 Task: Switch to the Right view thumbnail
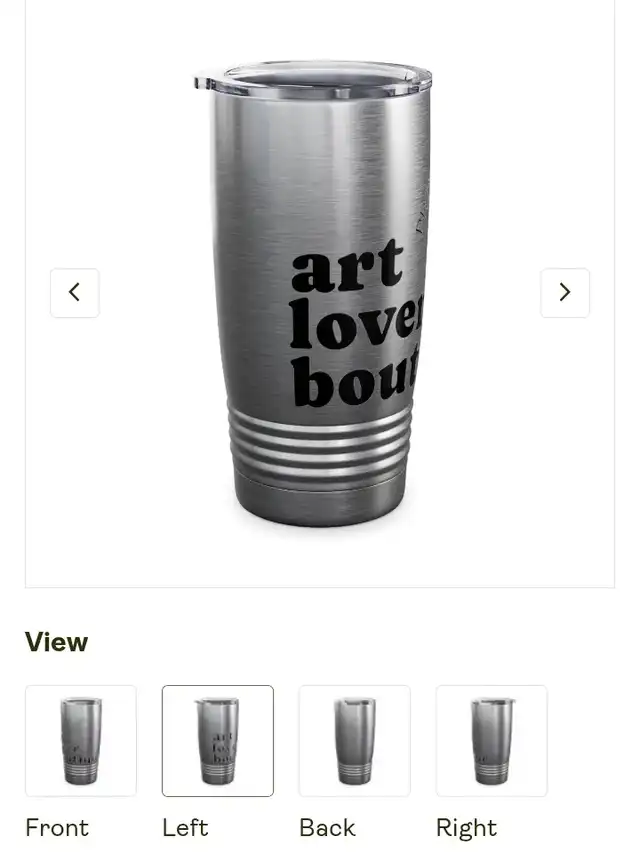click(x=491, y=741)
